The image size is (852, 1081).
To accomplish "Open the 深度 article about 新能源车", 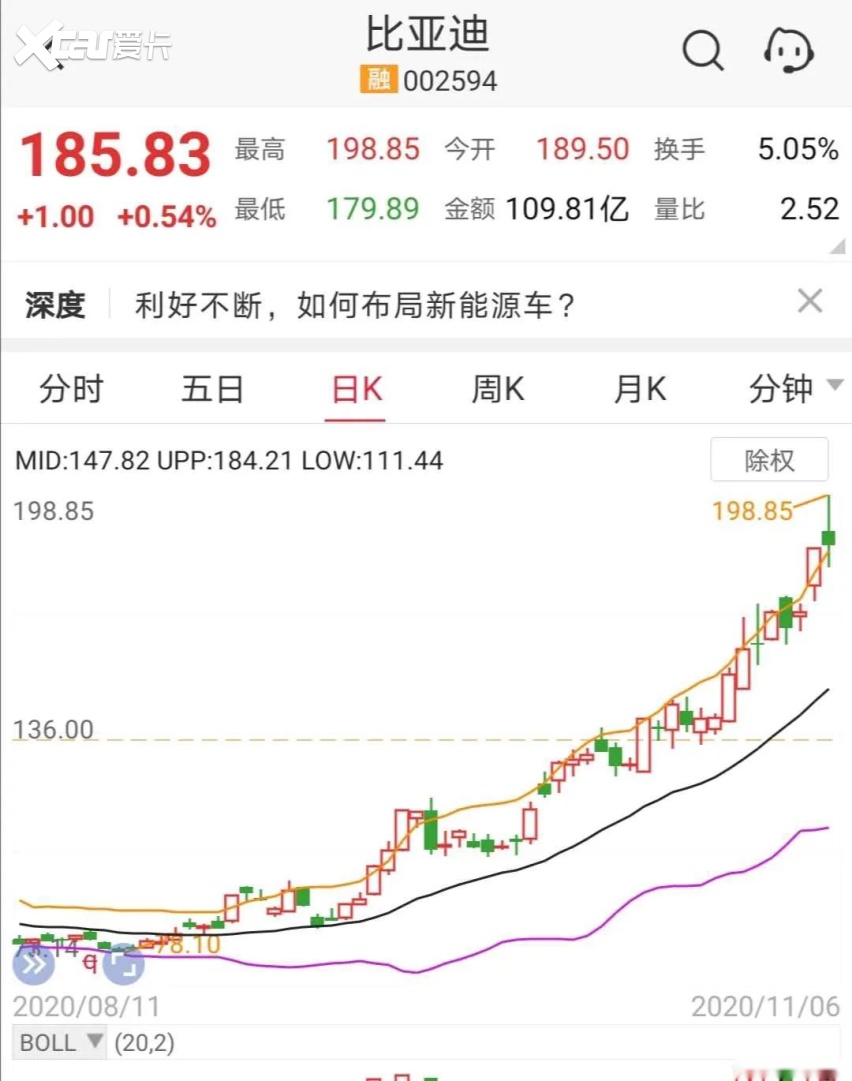I will pyautogui.click(x=355, y=304).
